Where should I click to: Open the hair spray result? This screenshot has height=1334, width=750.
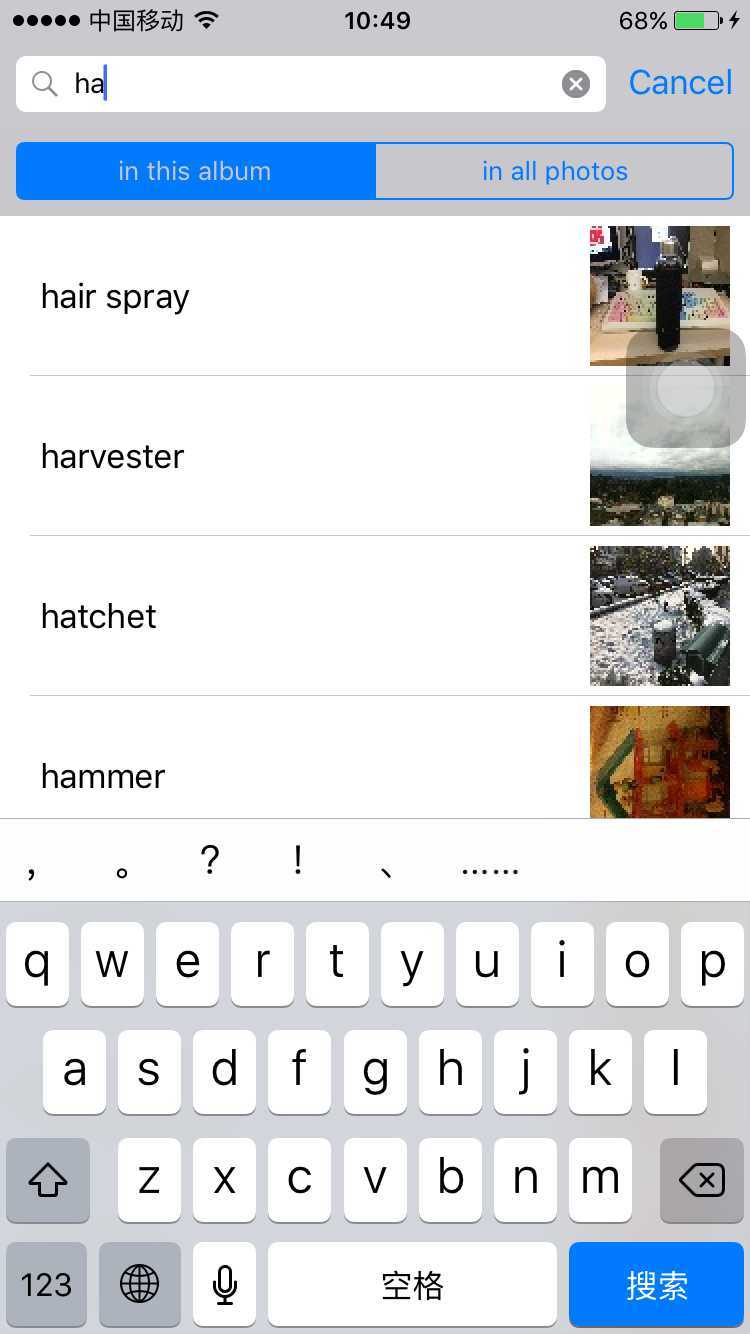click(300, 297)
